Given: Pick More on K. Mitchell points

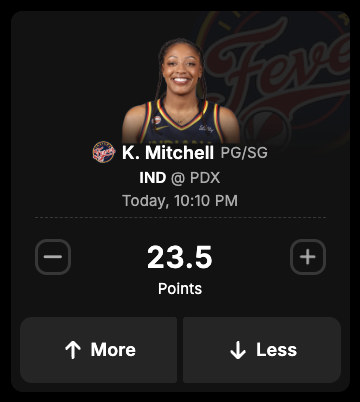Looking at the screenshot, I should point(99,350).
